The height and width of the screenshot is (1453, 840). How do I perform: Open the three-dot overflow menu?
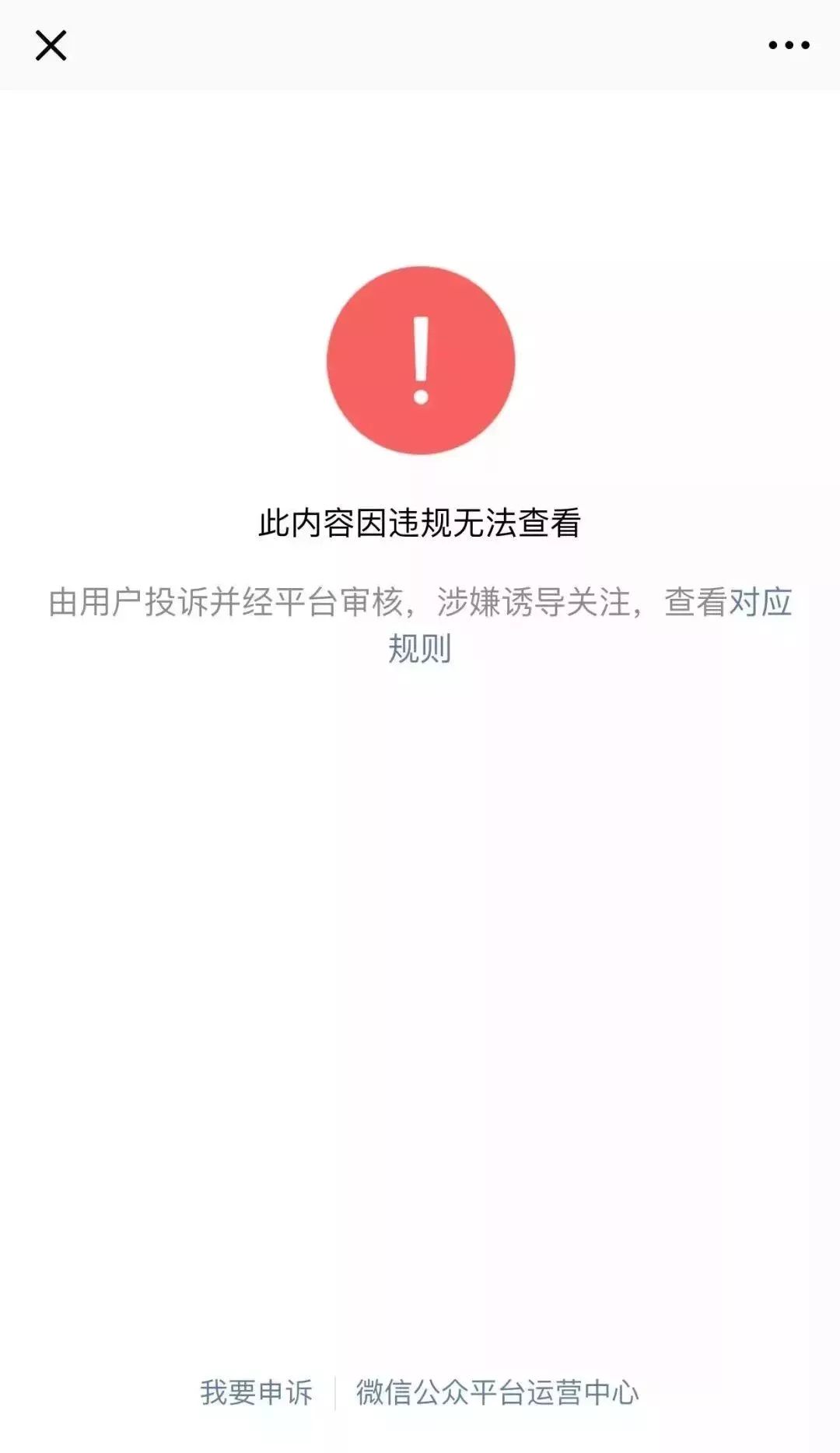pyautogui.click(x=789, y=45)
